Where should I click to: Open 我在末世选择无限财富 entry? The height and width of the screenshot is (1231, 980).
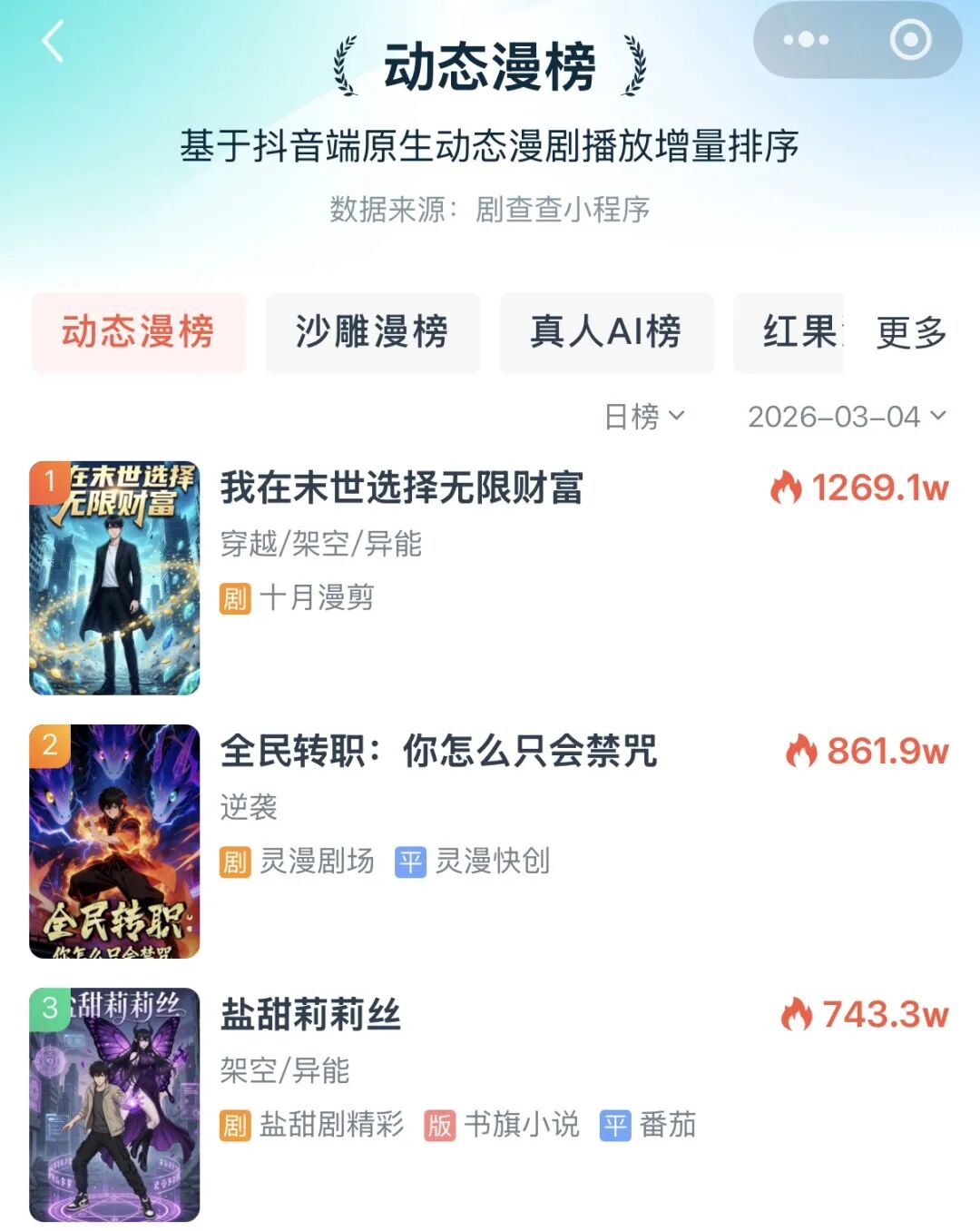pos(402,487)
